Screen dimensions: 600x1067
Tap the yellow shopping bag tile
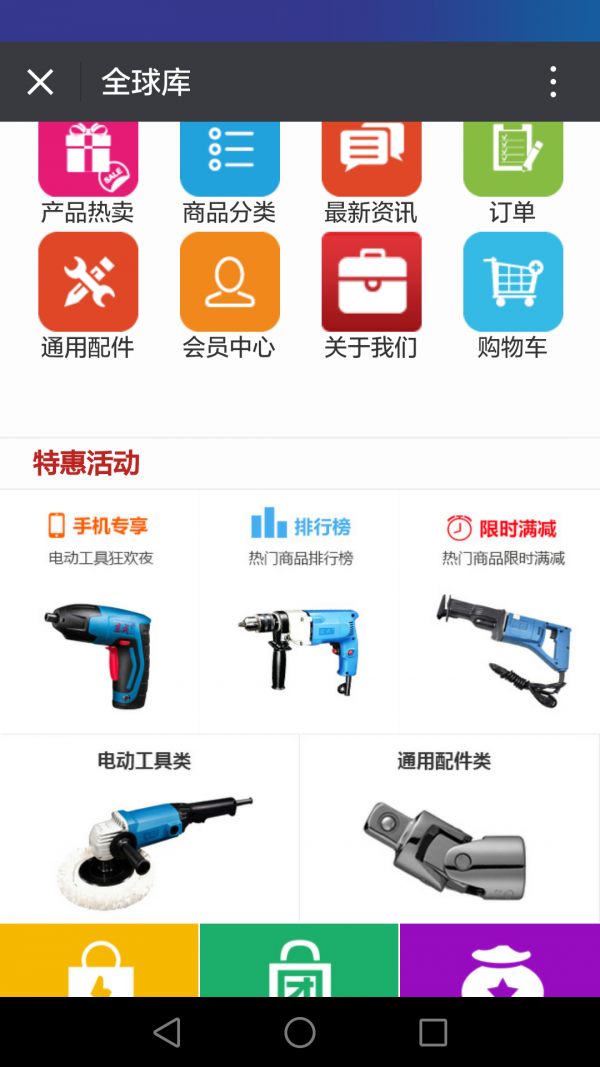tap(100, 960)
